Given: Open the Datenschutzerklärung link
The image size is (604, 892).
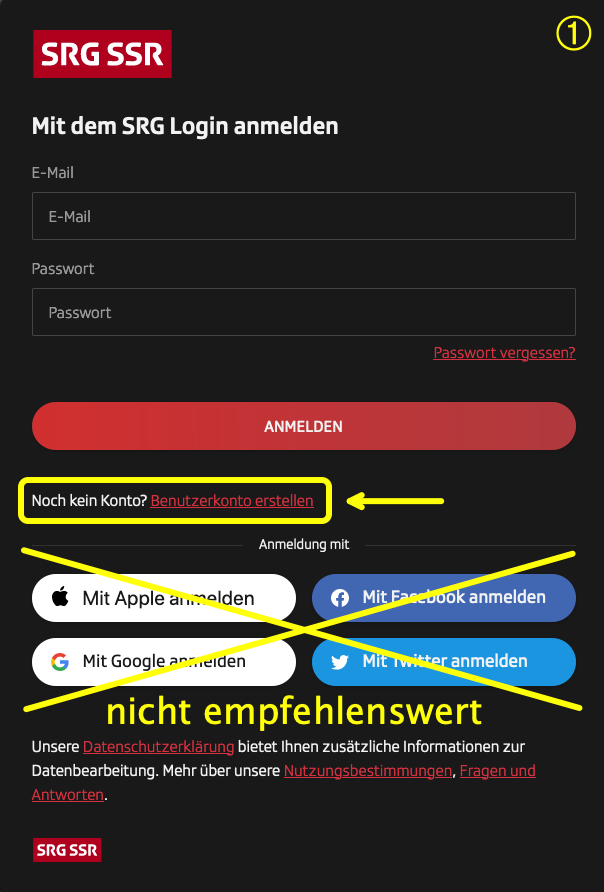Looking at the screenshot, I should pyautogui.click(x=158, y=747).
